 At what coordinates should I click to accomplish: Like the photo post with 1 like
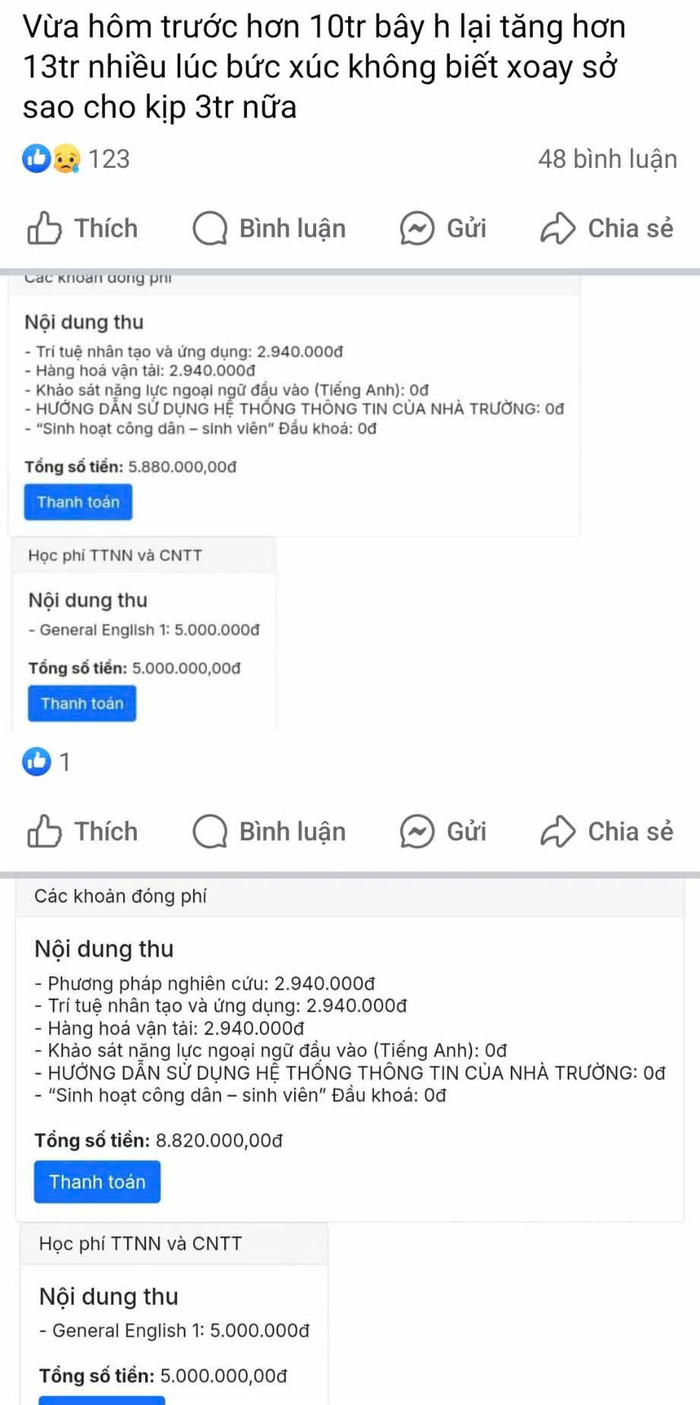click(82, 832)
